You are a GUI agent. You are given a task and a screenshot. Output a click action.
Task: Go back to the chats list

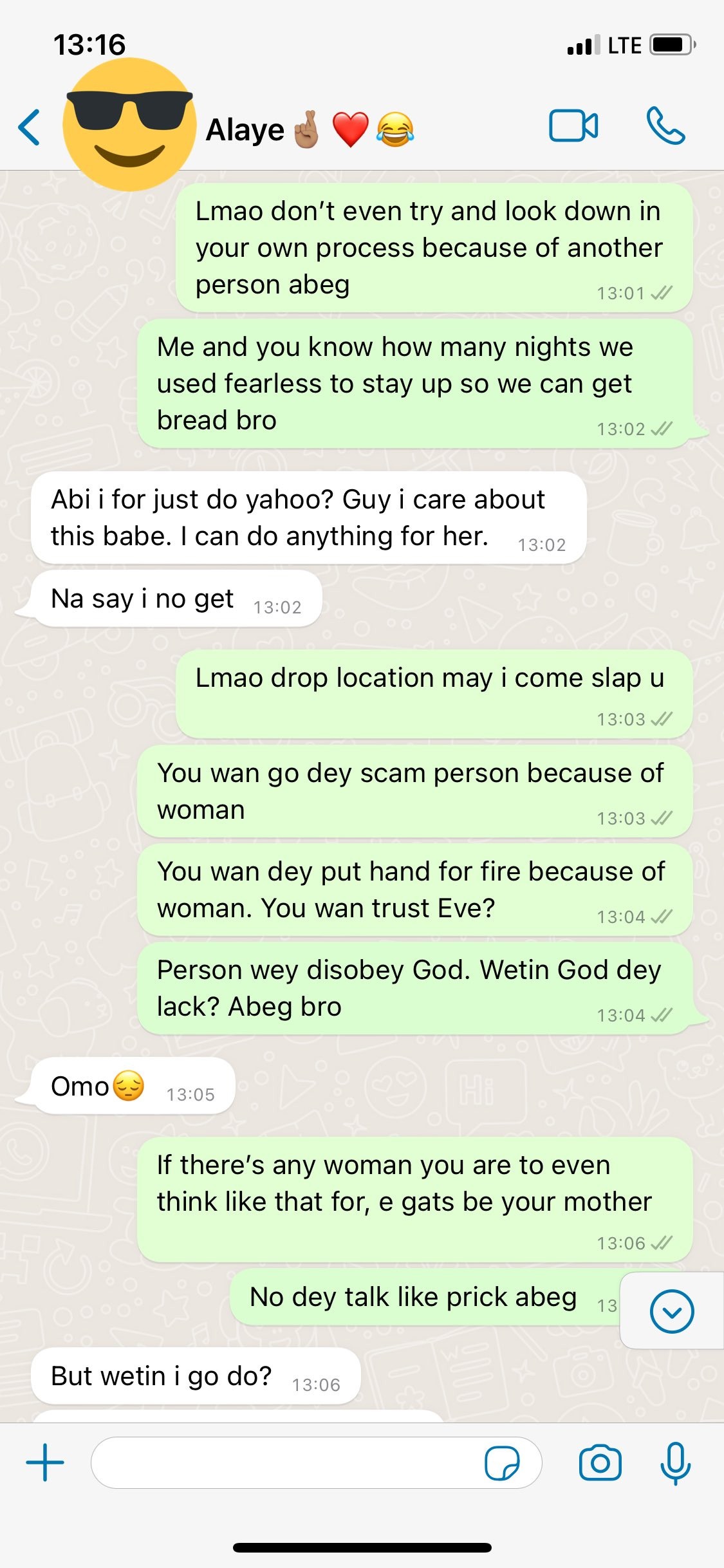[x=30, y=127]
